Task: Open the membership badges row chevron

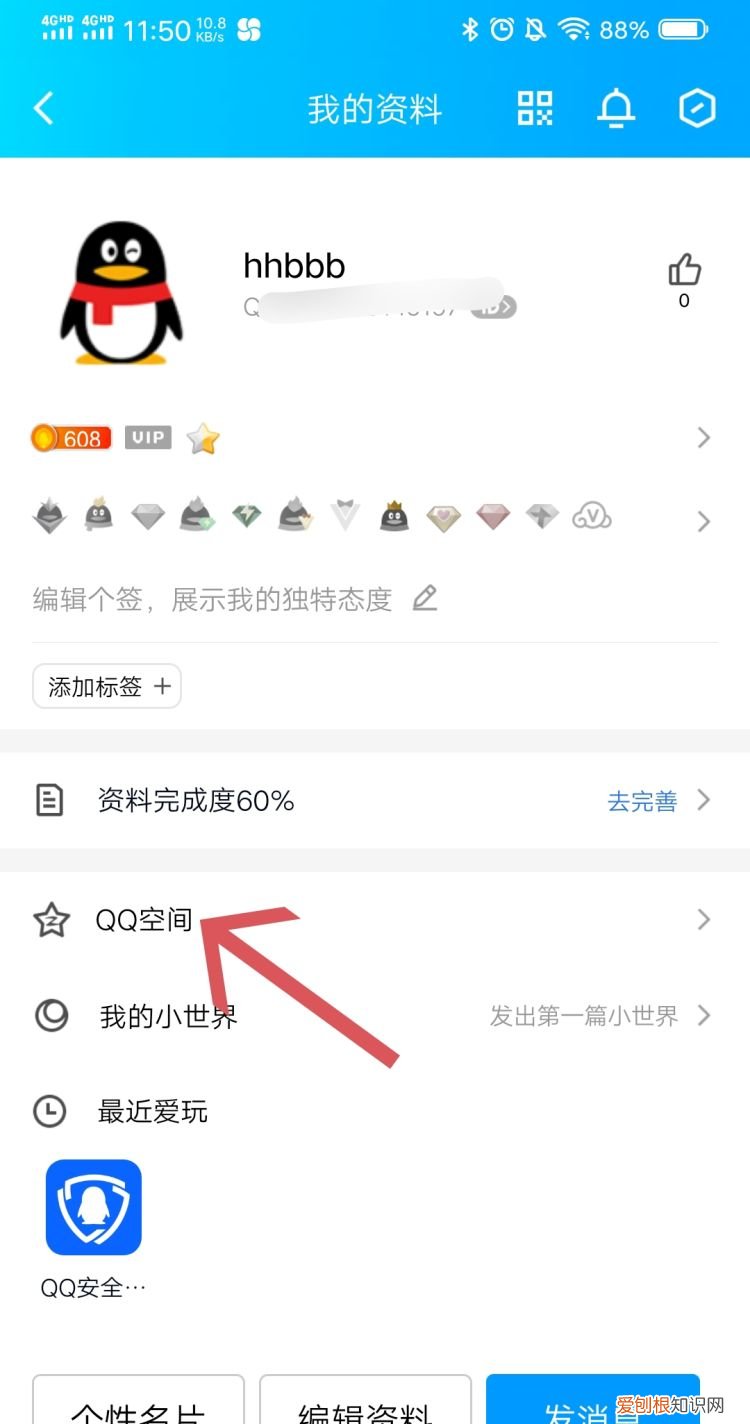Action: pos(703,438)
